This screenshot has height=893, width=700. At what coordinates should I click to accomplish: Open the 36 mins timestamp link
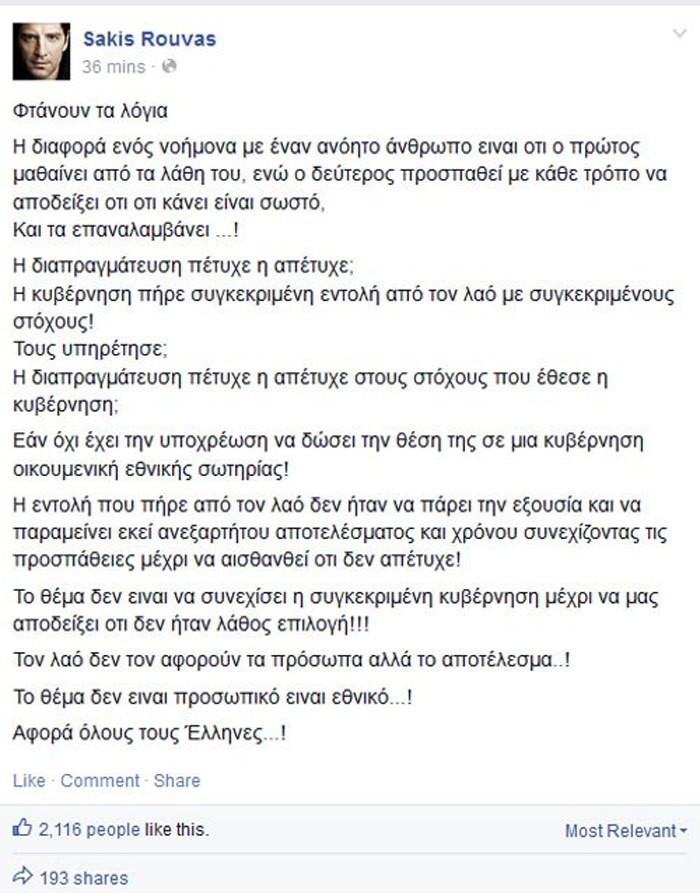[x=112, y=67]
